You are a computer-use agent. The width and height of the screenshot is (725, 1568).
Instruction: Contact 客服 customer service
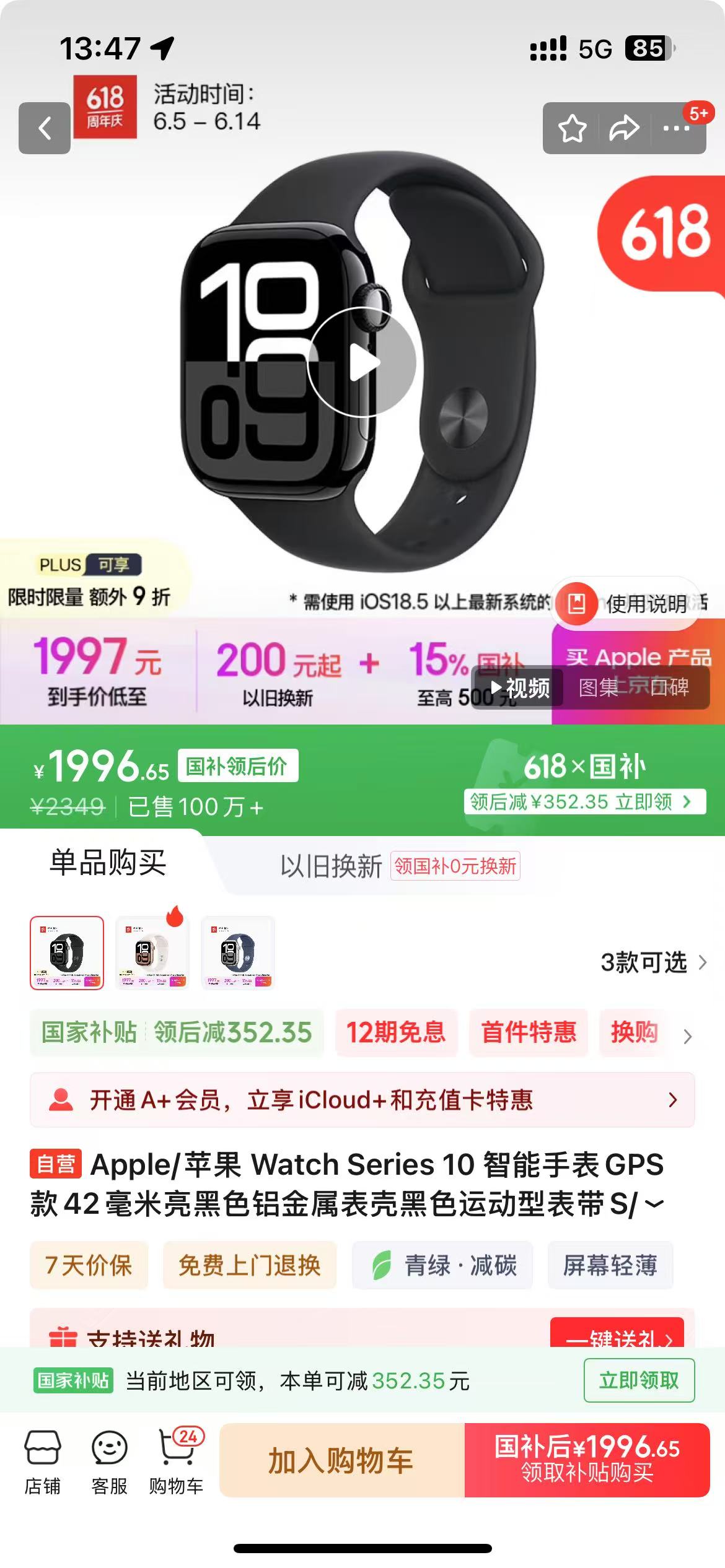pos(110,1461)
